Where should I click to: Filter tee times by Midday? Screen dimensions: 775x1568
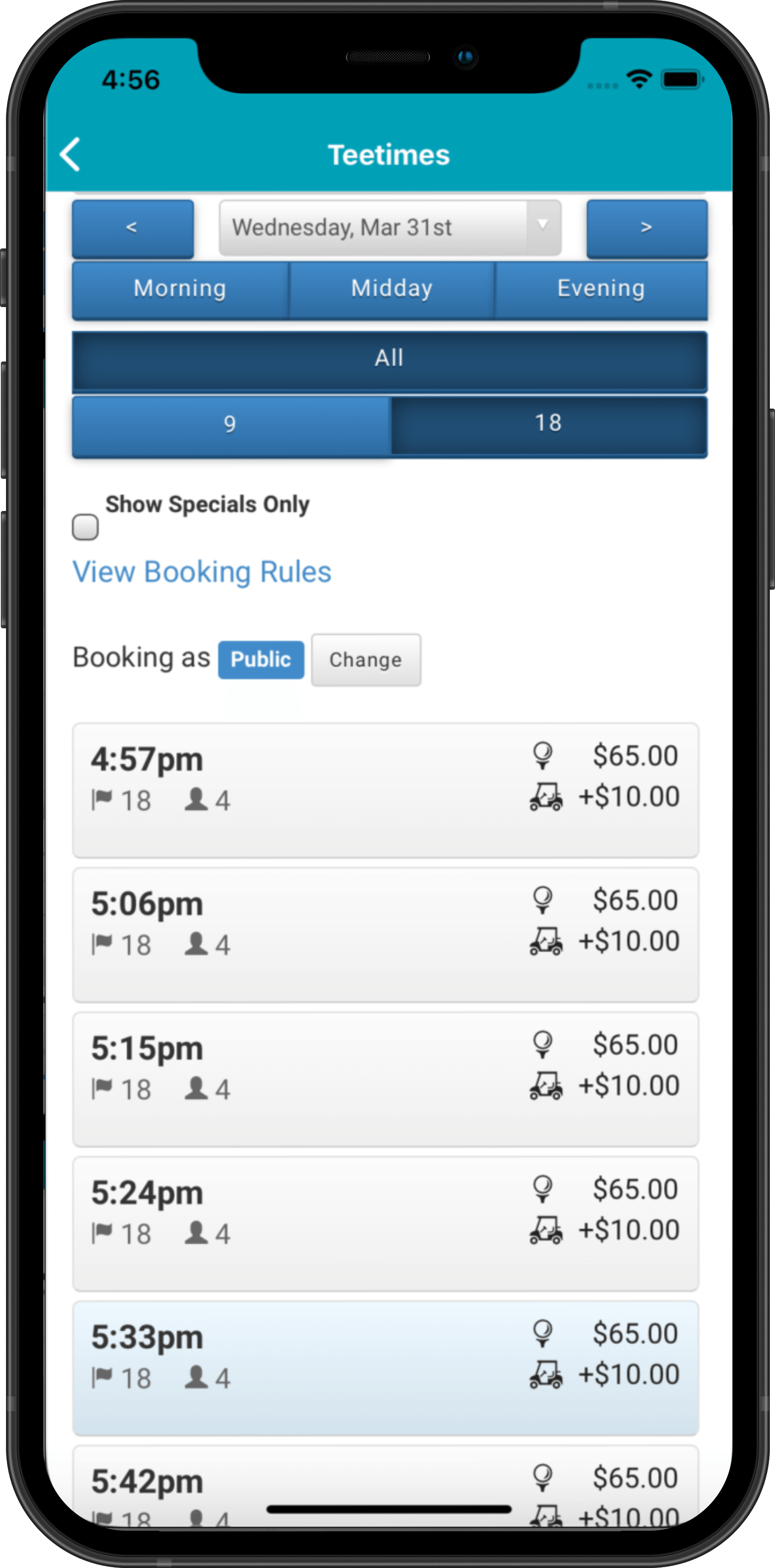[392, 289]
